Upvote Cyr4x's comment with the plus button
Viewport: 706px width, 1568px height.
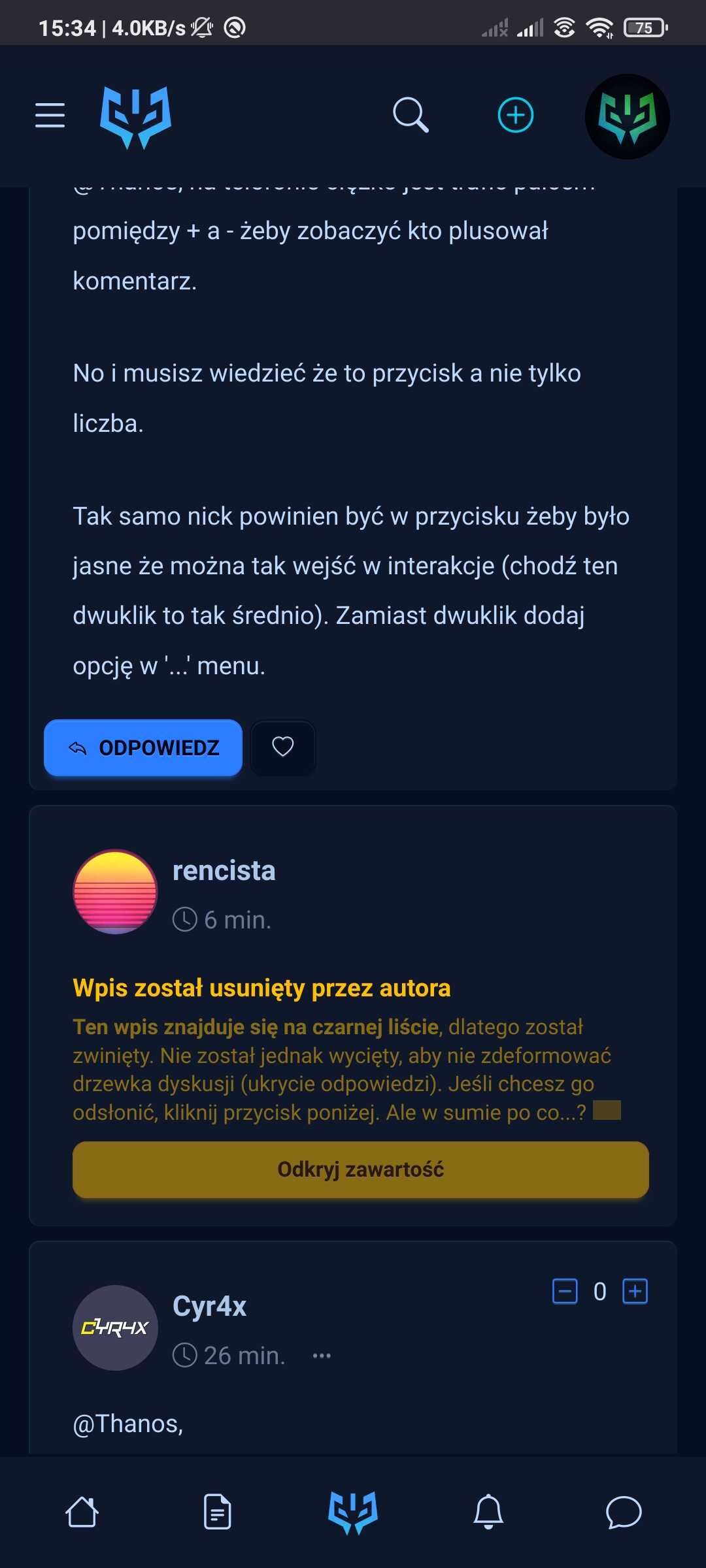click(635, 1292)
